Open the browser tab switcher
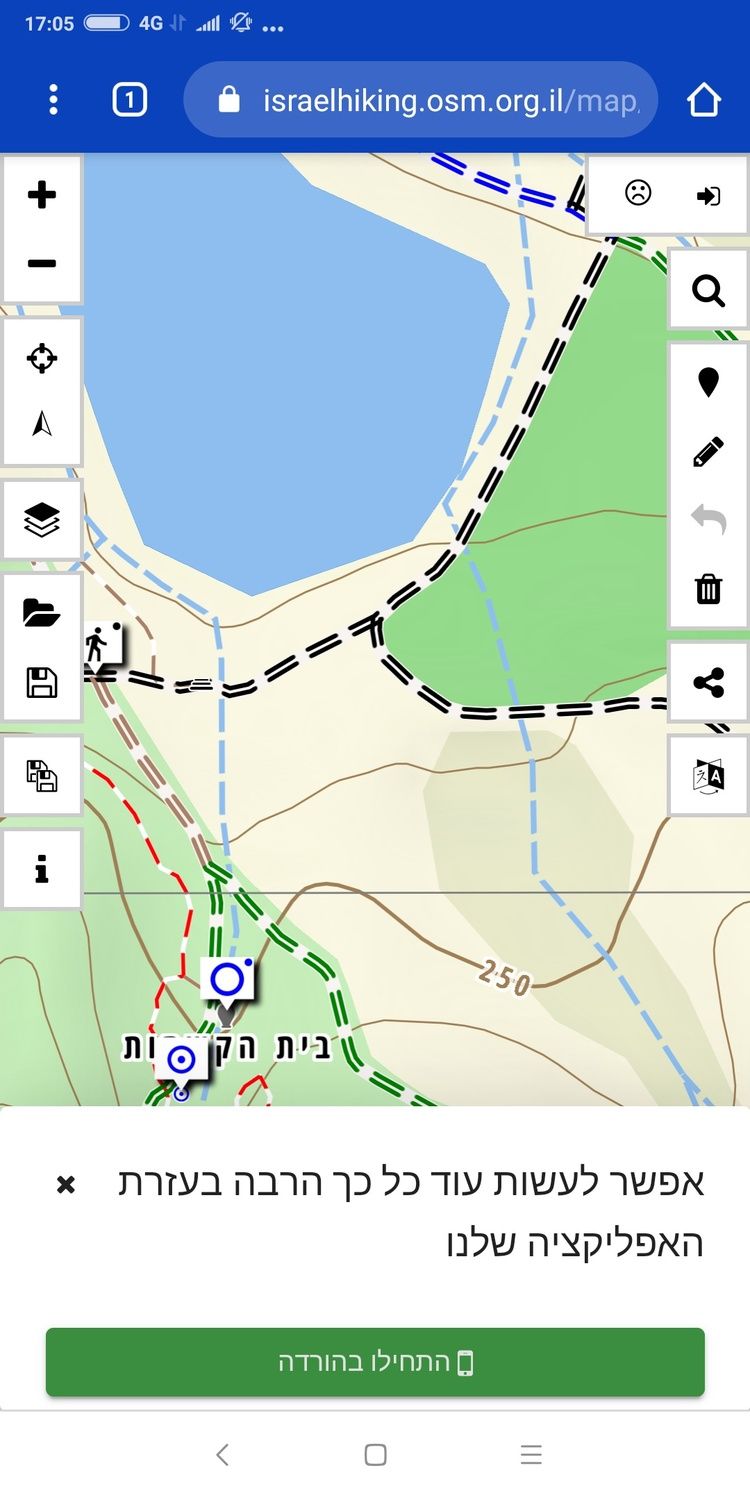Image resolution: width=750 pixels, height=1500 pixels. click(x=130, y=100)
